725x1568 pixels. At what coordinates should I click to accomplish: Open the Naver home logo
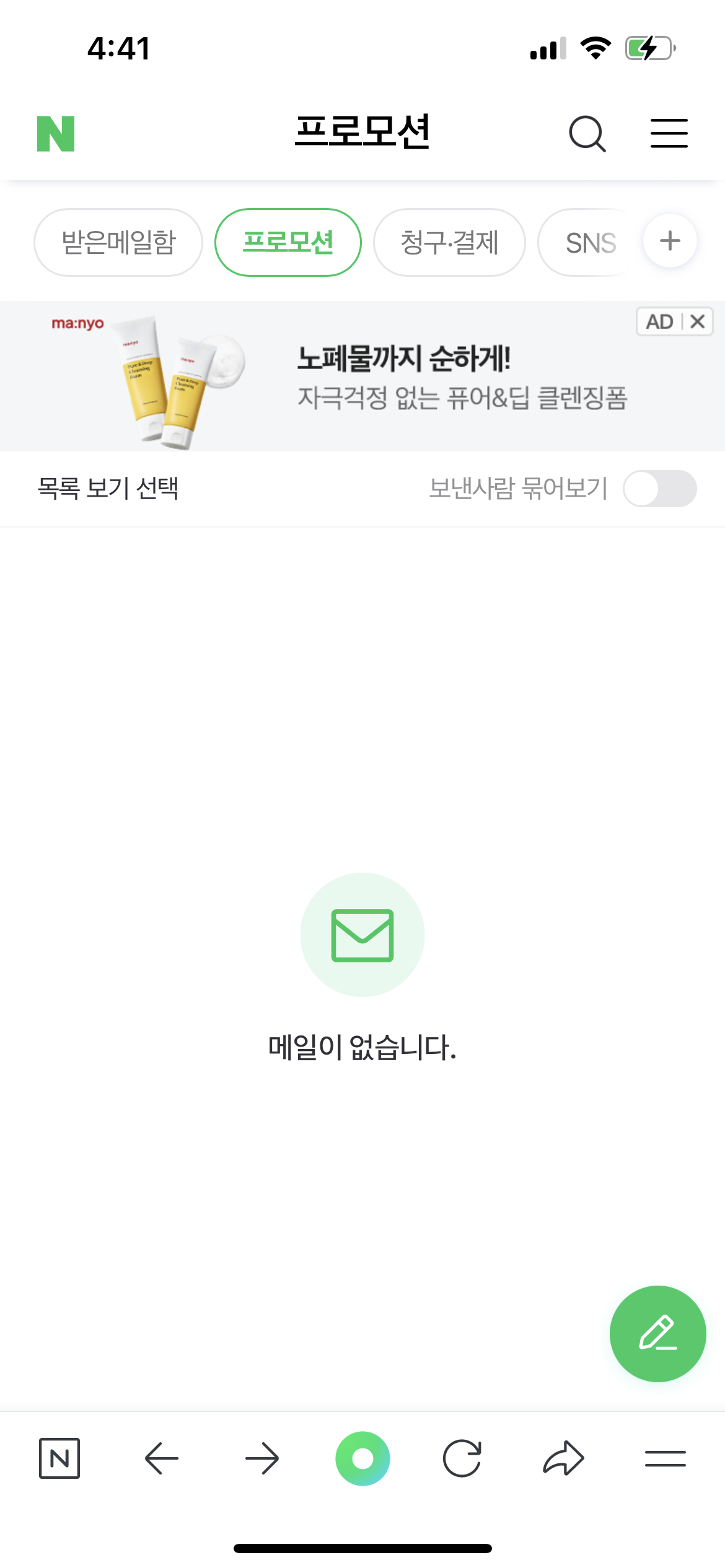point(56,133)
